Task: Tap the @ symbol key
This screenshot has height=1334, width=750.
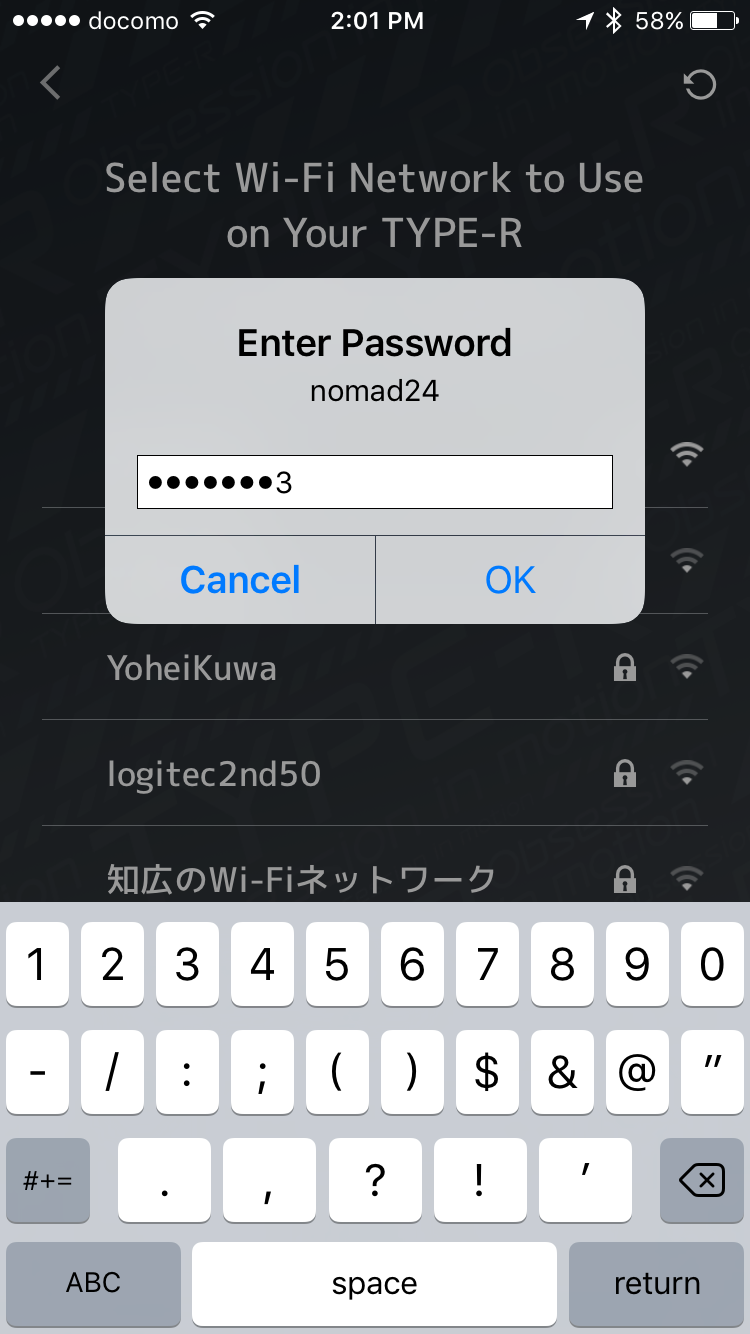Action: [x=637, y=1072]
